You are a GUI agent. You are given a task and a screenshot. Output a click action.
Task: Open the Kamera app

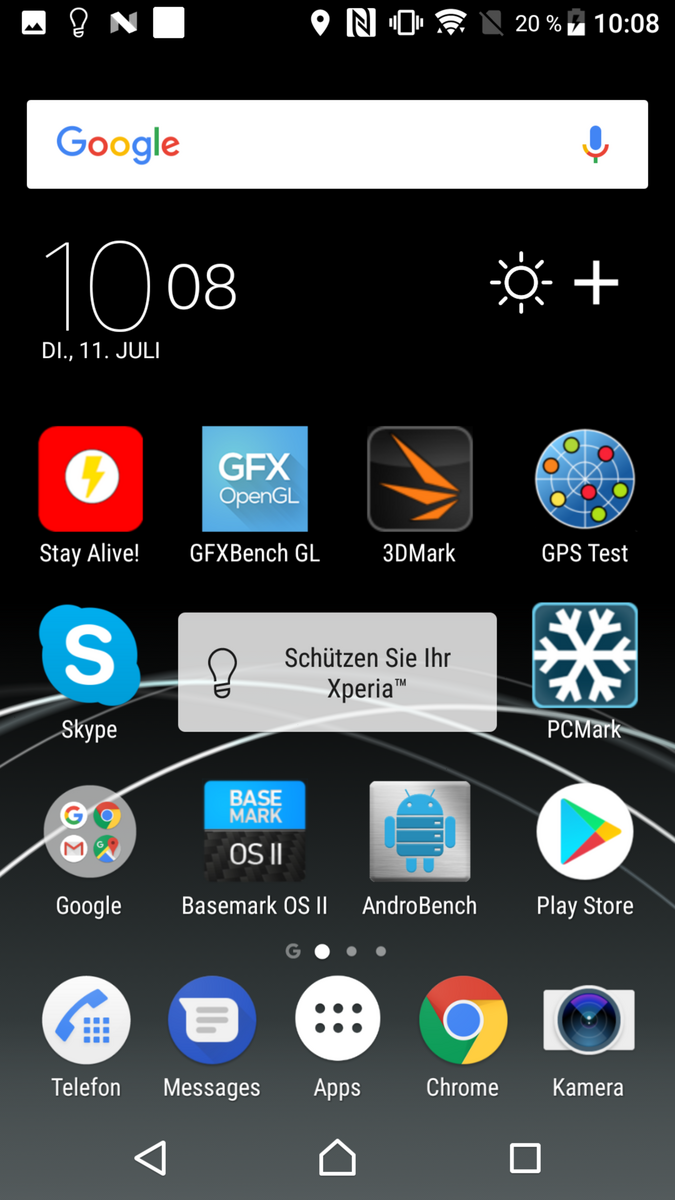pyautogui.click(x=588, y=1020)
